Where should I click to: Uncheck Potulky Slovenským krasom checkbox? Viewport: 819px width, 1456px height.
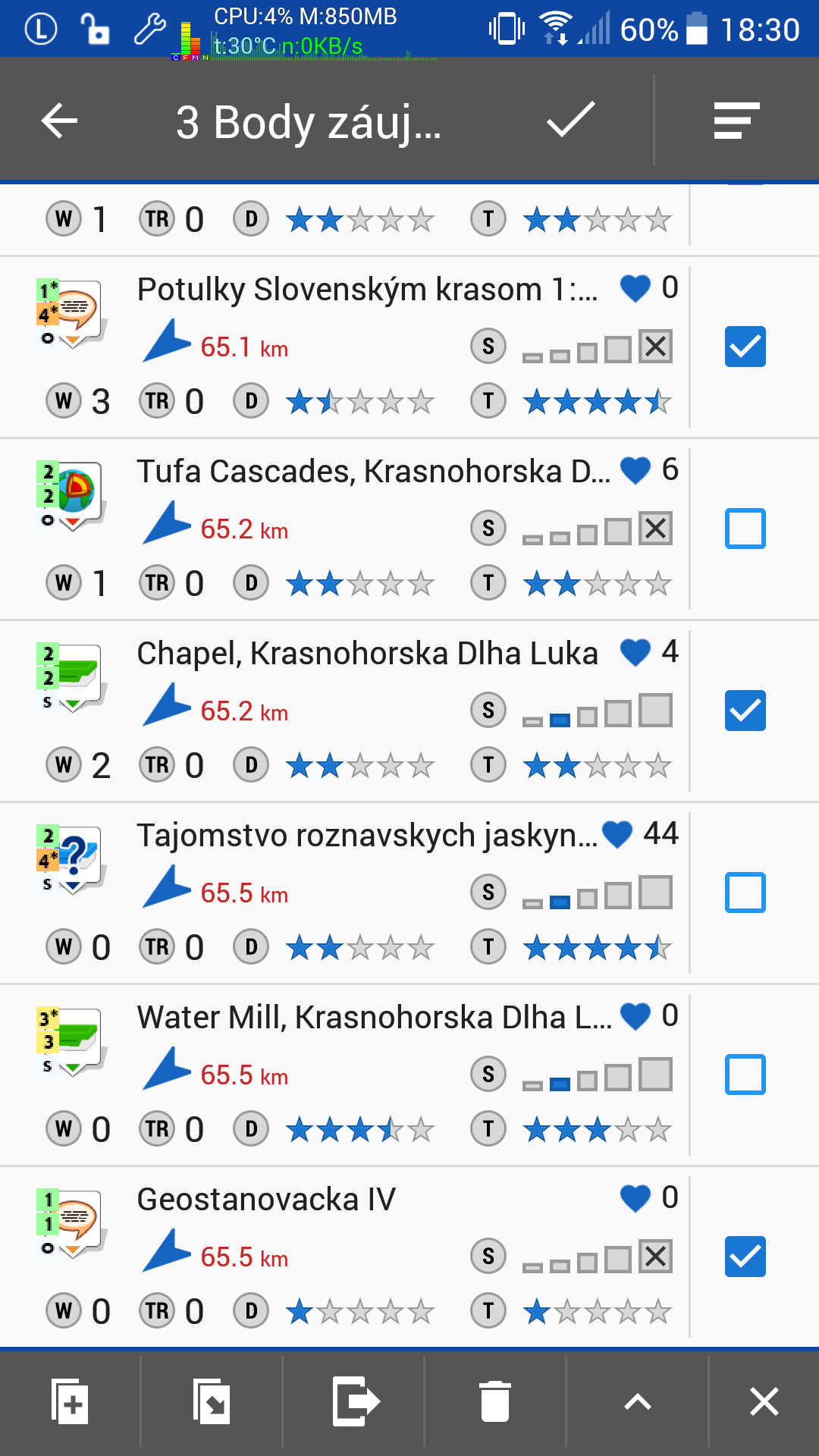(745, 347)
